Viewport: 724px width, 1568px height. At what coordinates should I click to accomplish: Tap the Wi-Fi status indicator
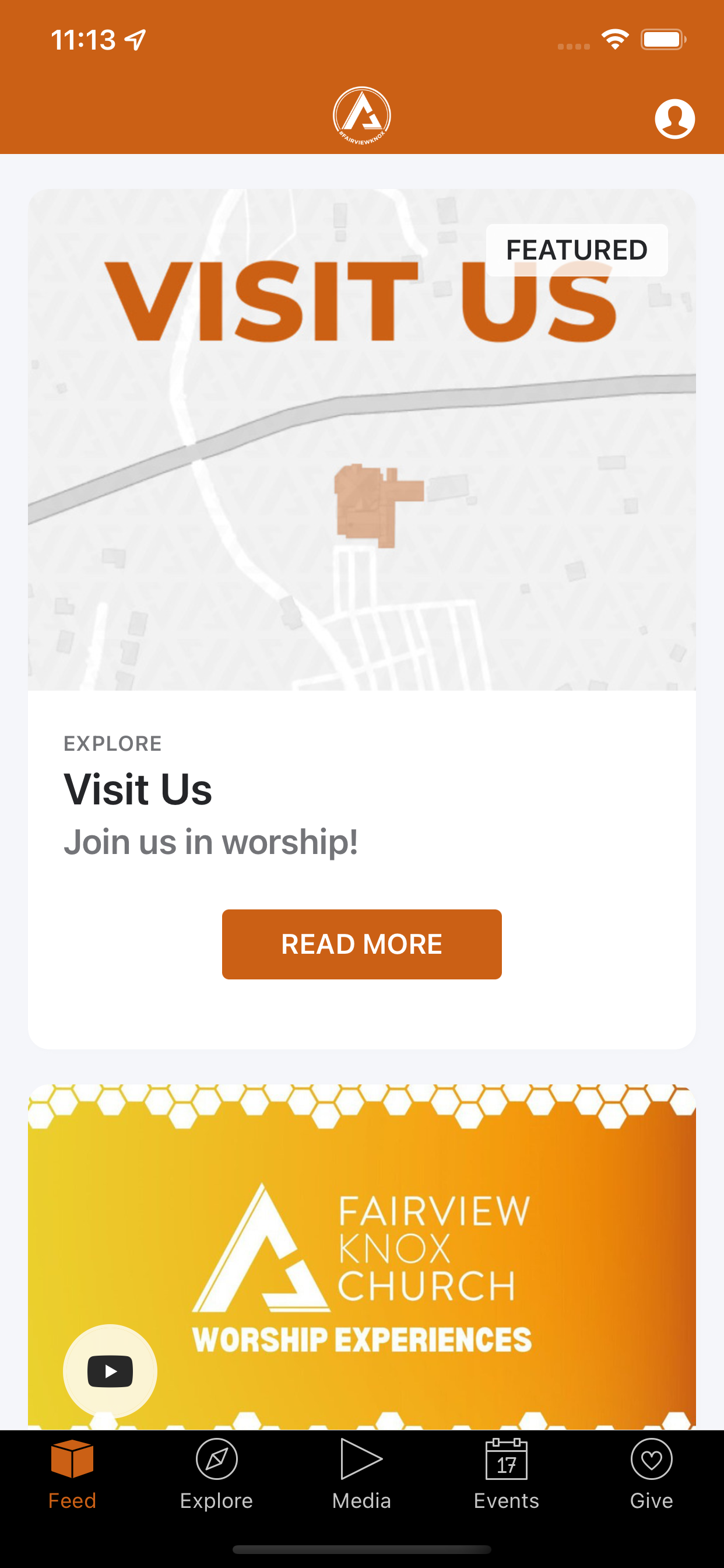[x=614, y=38]
